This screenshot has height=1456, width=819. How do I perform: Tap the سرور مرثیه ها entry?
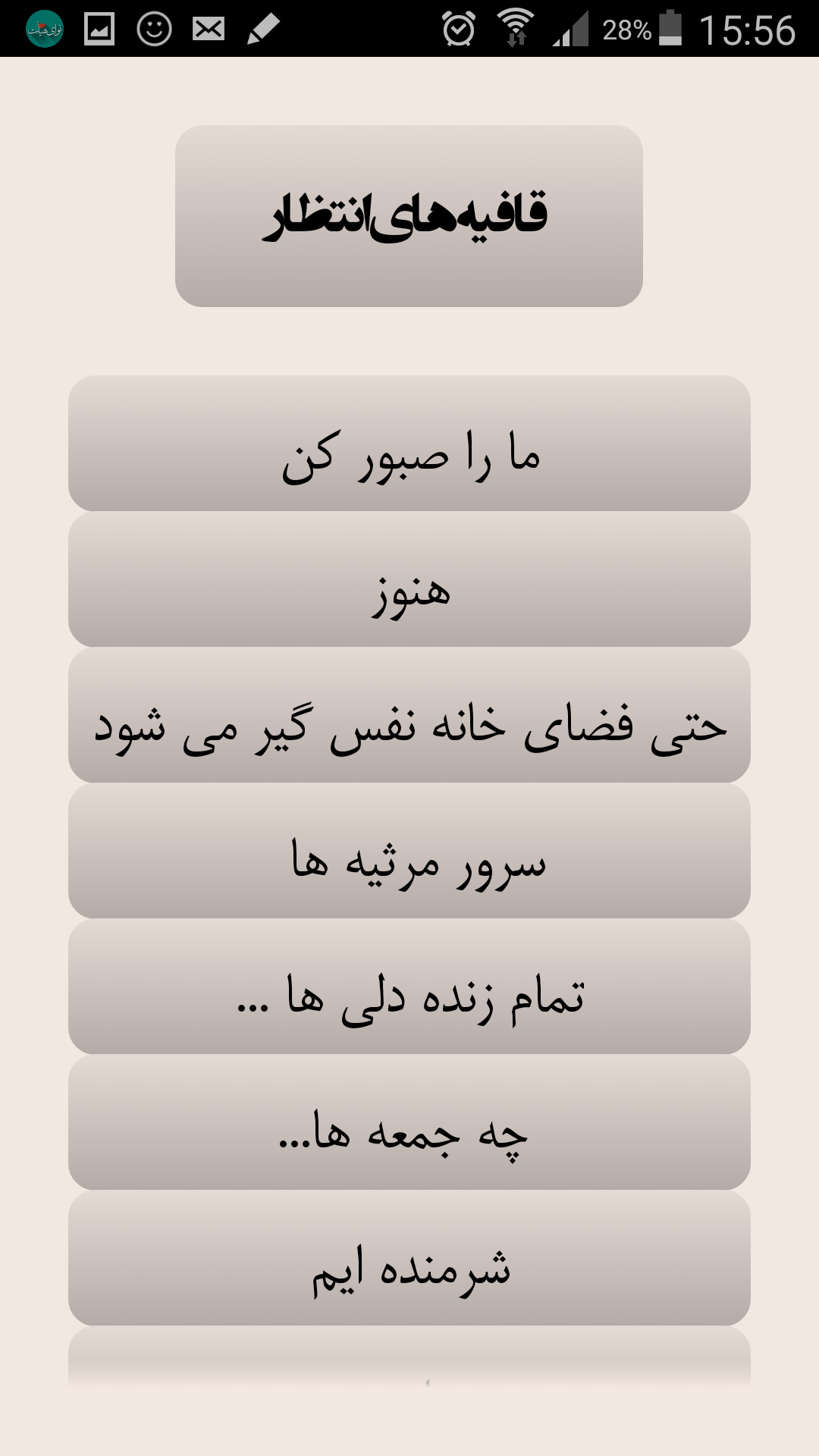tap(409, 851)
